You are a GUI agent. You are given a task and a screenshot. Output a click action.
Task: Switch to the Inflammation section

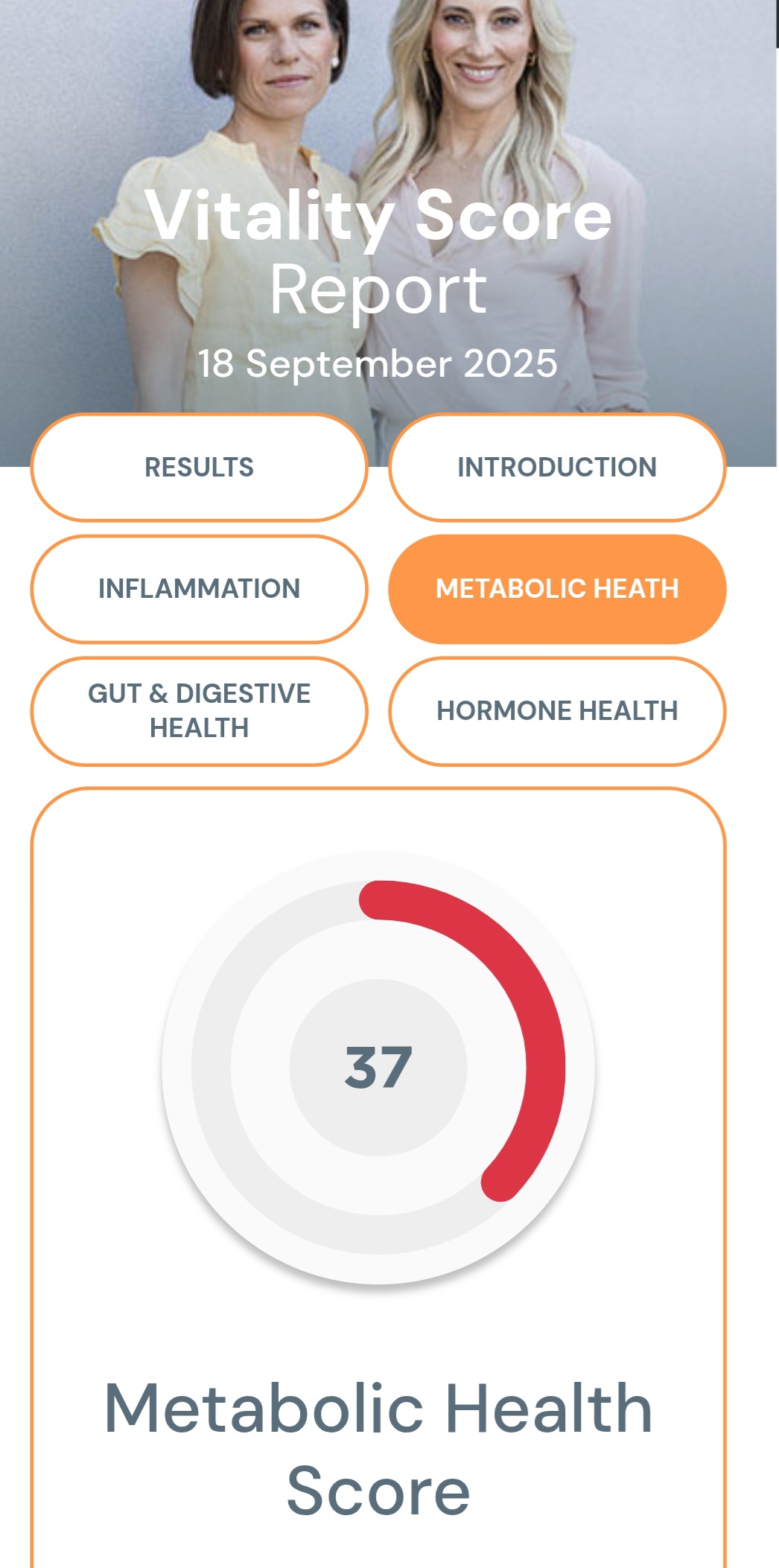point(199,589)
